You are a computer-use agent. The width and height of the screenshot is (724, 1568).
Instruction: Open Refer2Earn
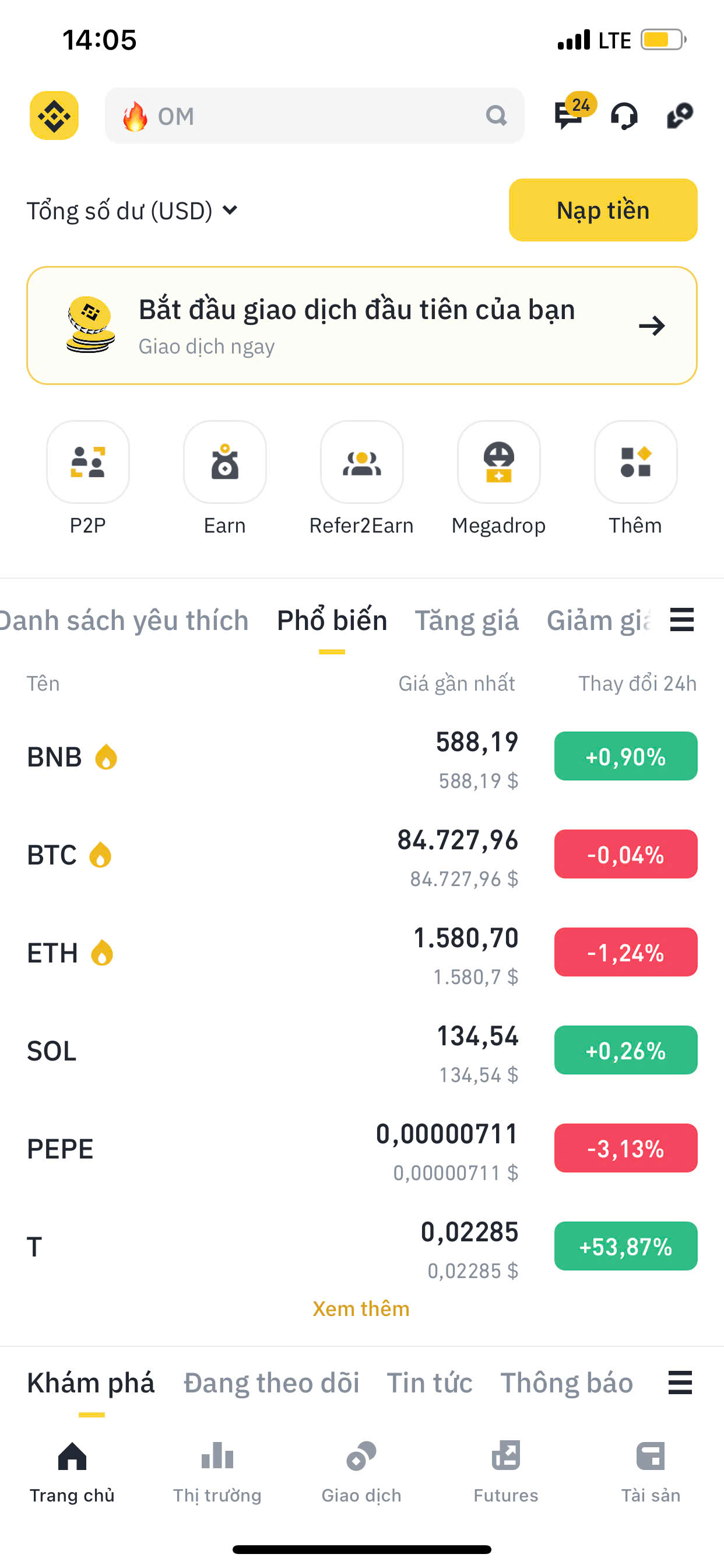click(362, 479)
